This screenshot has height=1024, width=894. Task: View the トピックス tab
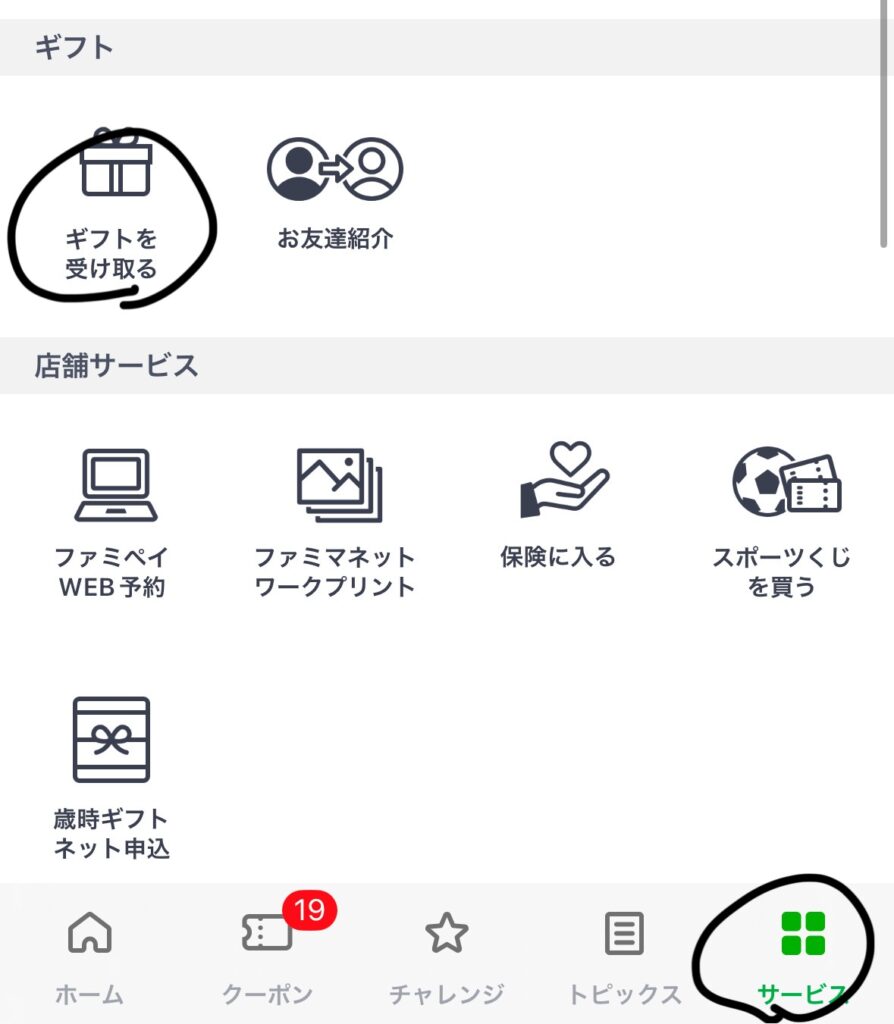(625, 955)
